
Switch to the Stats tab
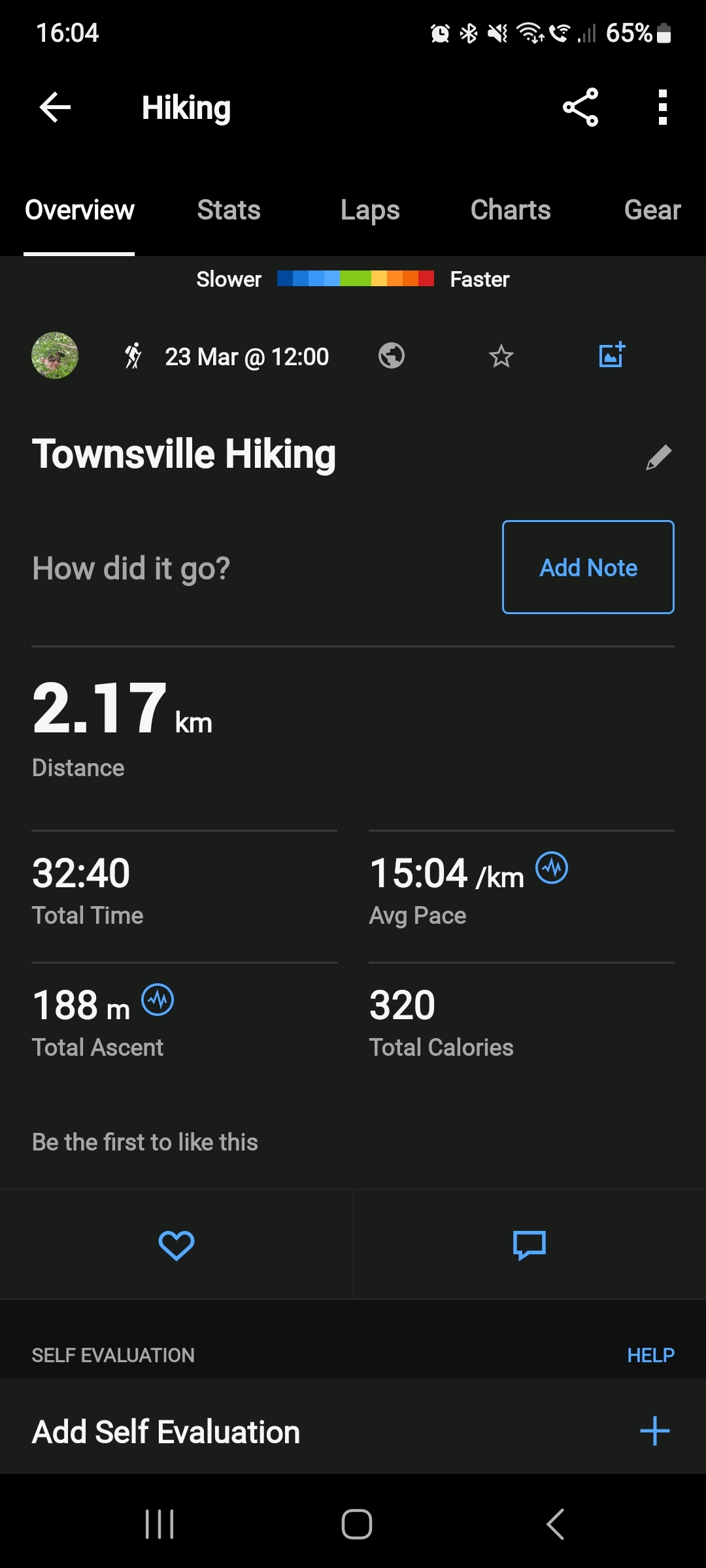pos(229,210)
